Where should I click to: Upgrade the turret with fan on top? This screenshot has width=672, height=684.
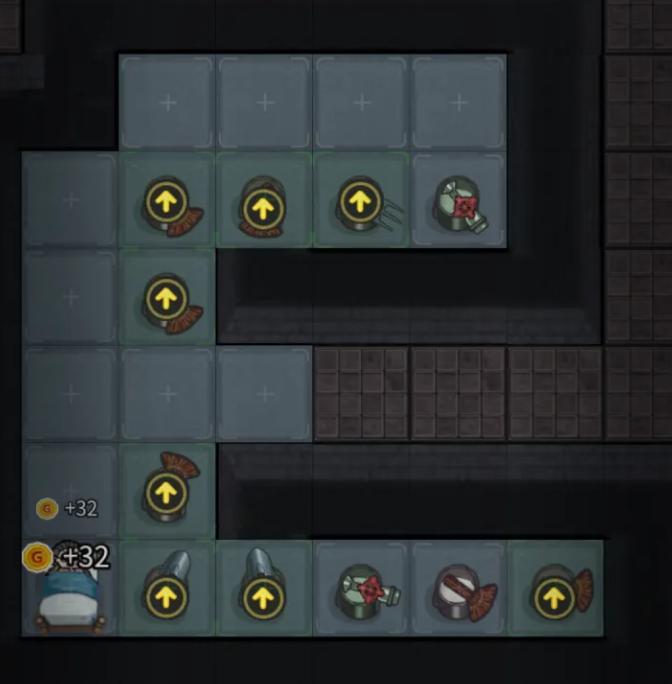[166, 493]
